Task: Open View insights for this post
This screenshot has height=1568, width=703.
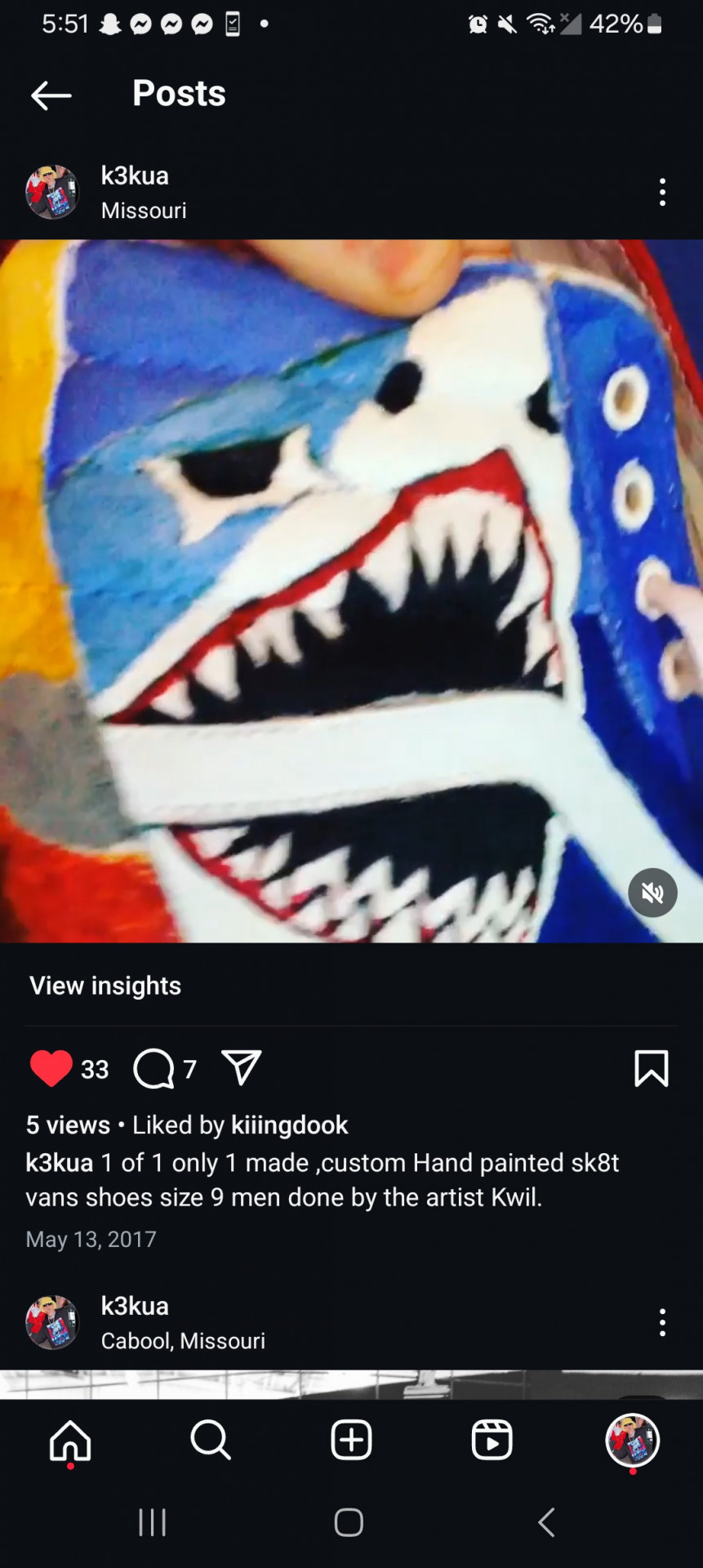Action: pos(105,986)
